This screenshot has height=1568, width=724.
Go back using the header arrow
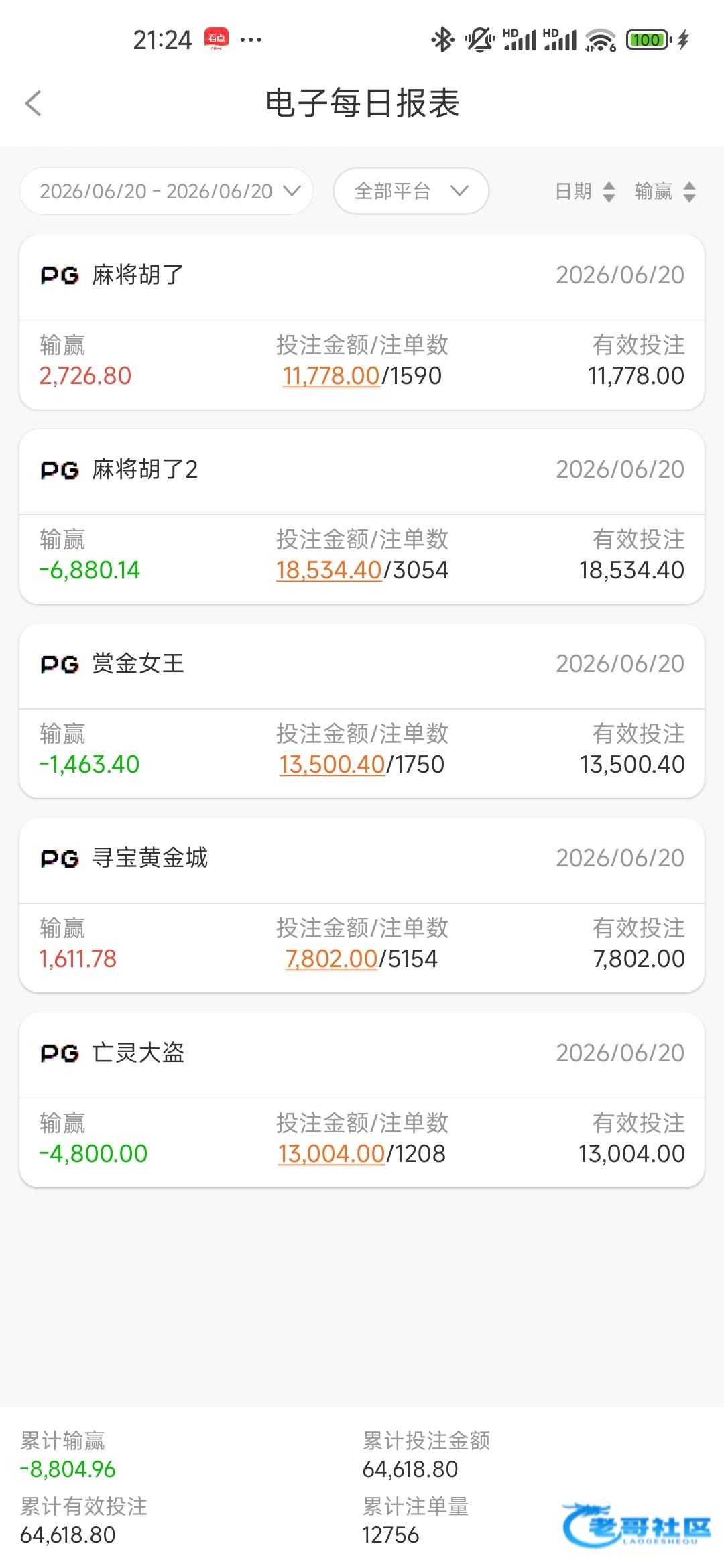pos(34,103)
